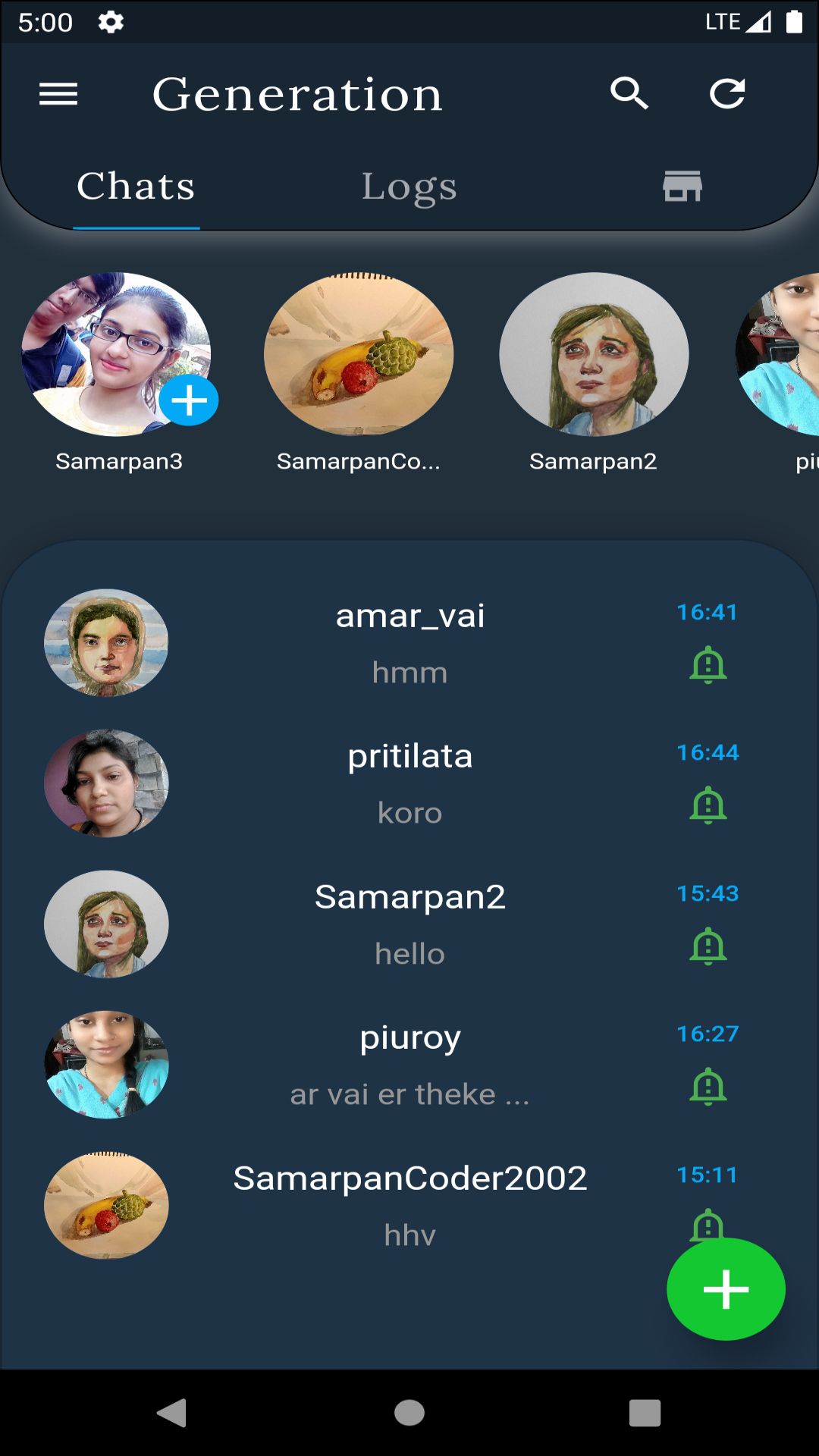This screenshot has height=1456, width=819.
Task: View the SamarpanCo... status circle
Action: pyautogui.click(x=359, y=354)
